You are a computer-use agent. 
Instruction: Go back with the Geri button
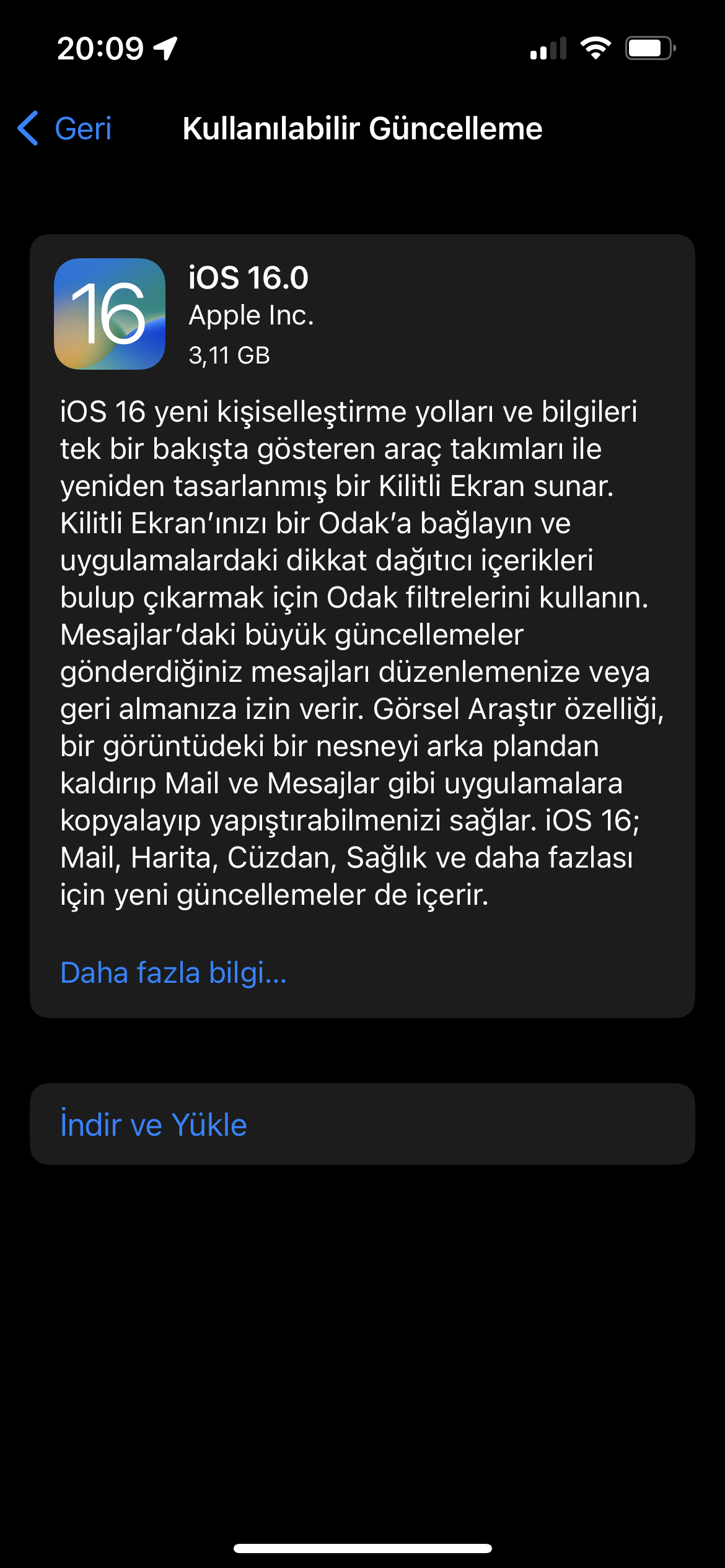point(64,129)
